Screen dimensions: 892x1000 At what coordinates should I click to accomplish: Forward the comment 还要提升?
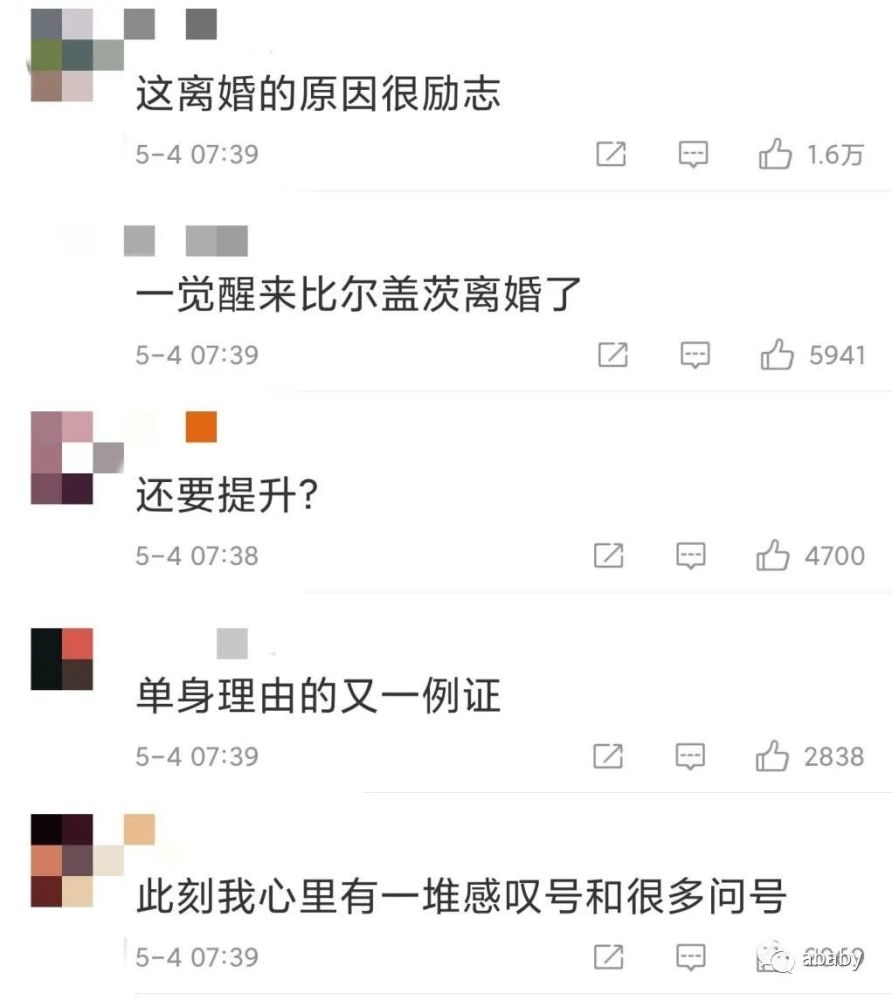click(x=608, y=555)
